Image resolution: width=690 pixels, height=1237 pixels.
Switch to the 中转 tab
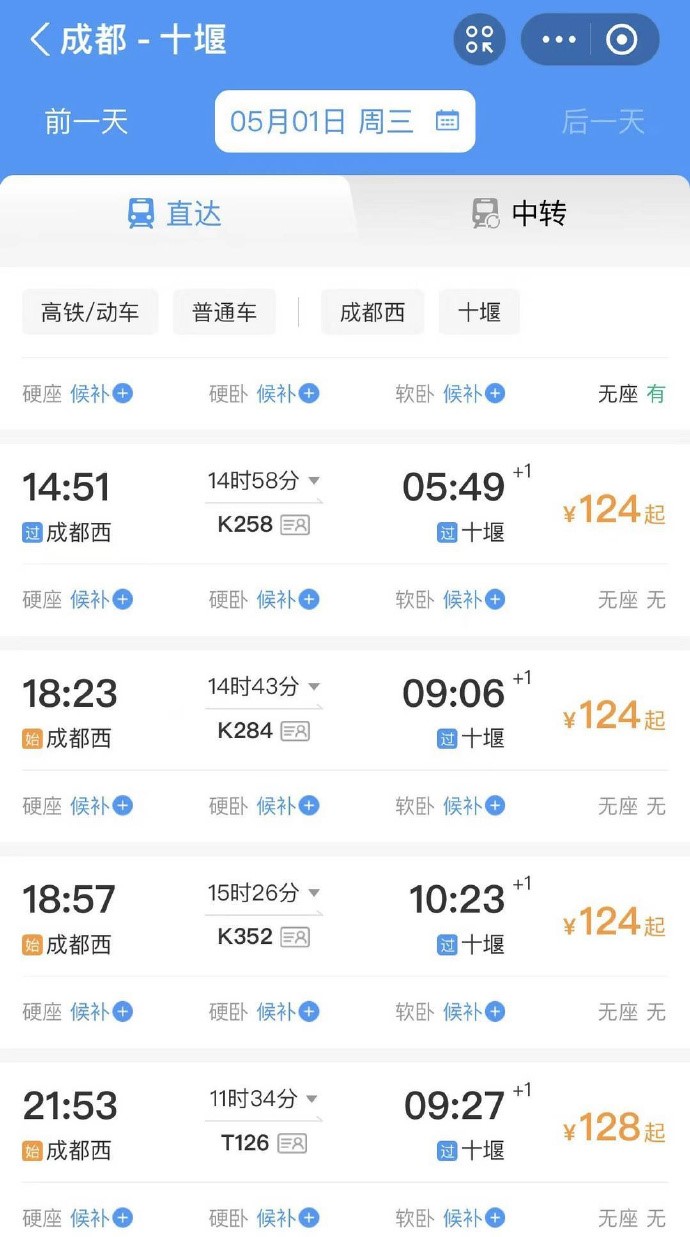point(519,213)
